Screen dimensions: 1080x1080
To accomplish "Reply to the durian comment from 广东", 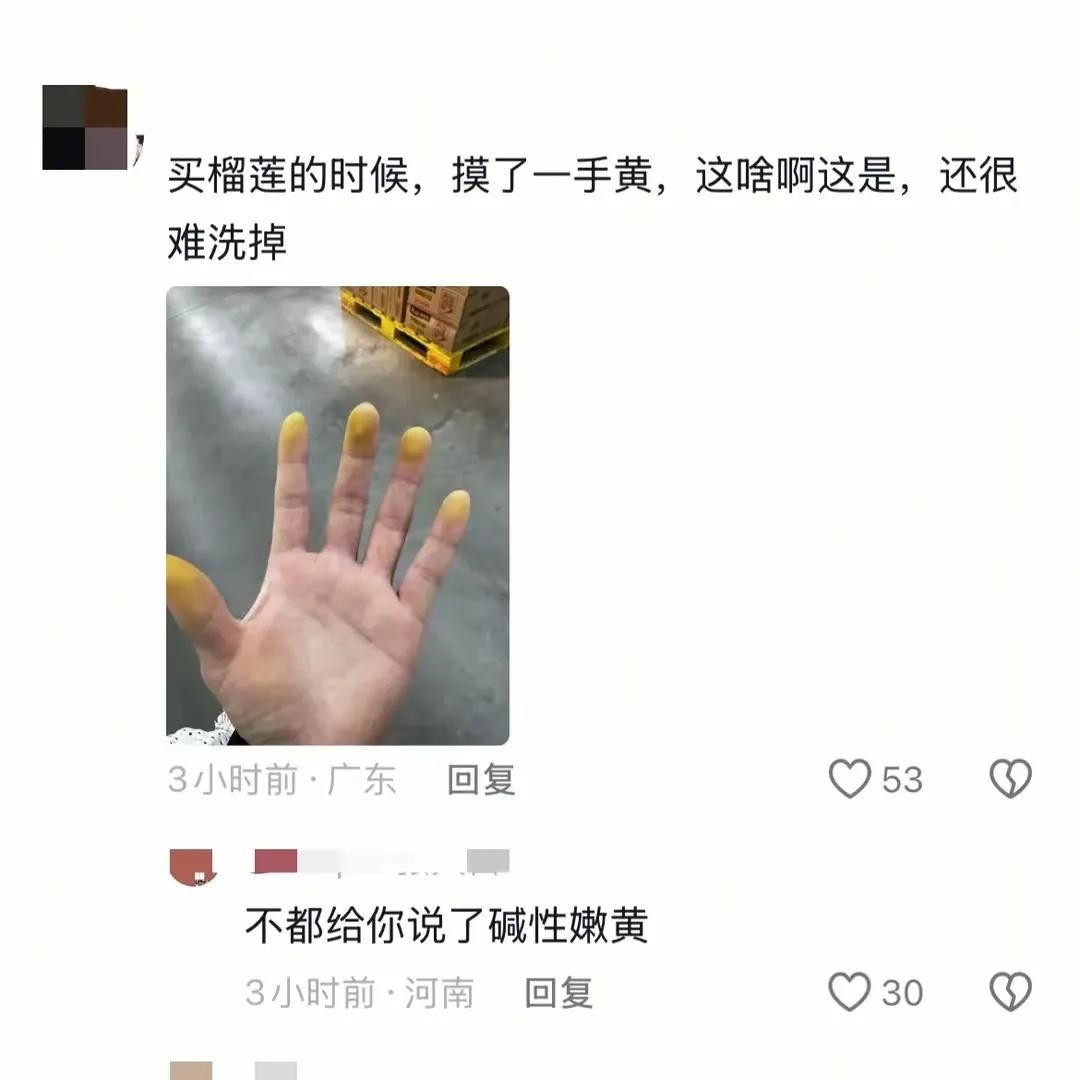I will click(x=481, y=780).
